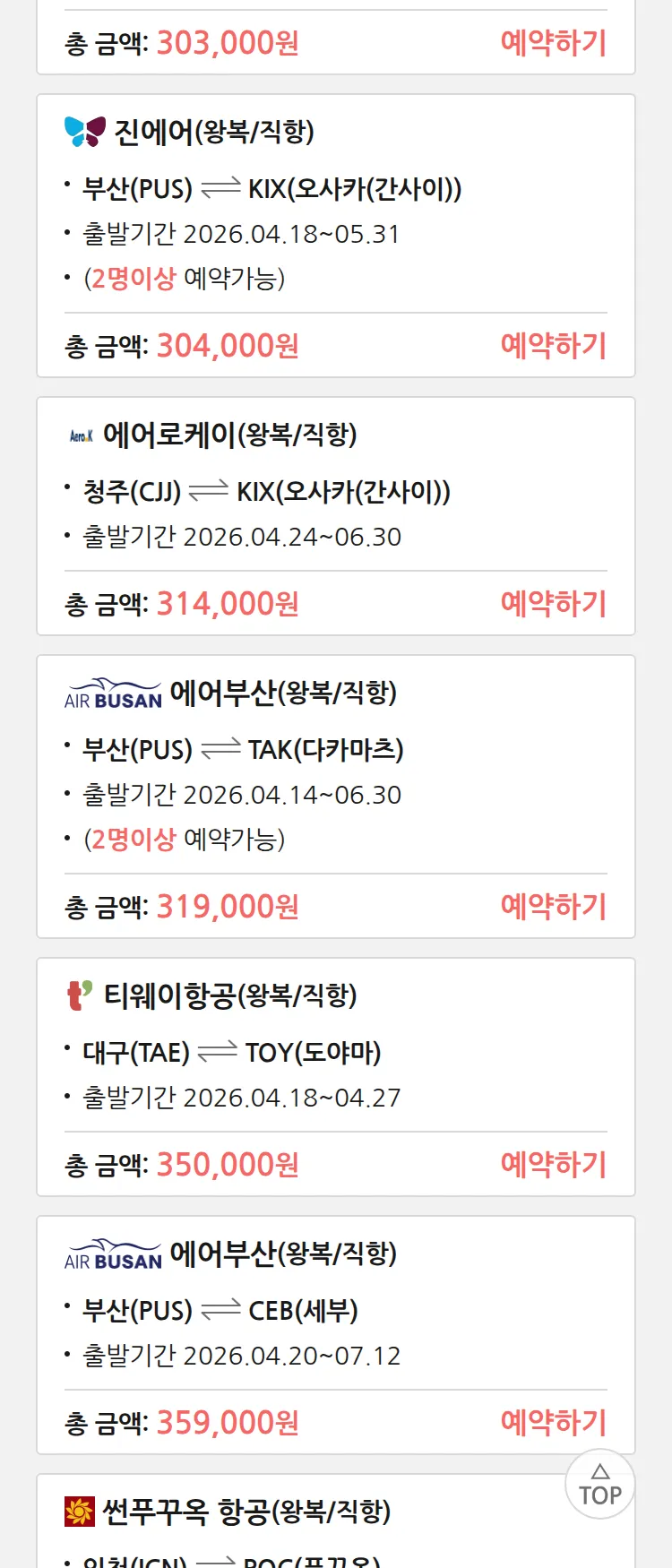The width and height of the screenshot is (672, 1568).
Task: Book the 진에어 부산–오사카 304,000원 flight
Action: (553, 345)
